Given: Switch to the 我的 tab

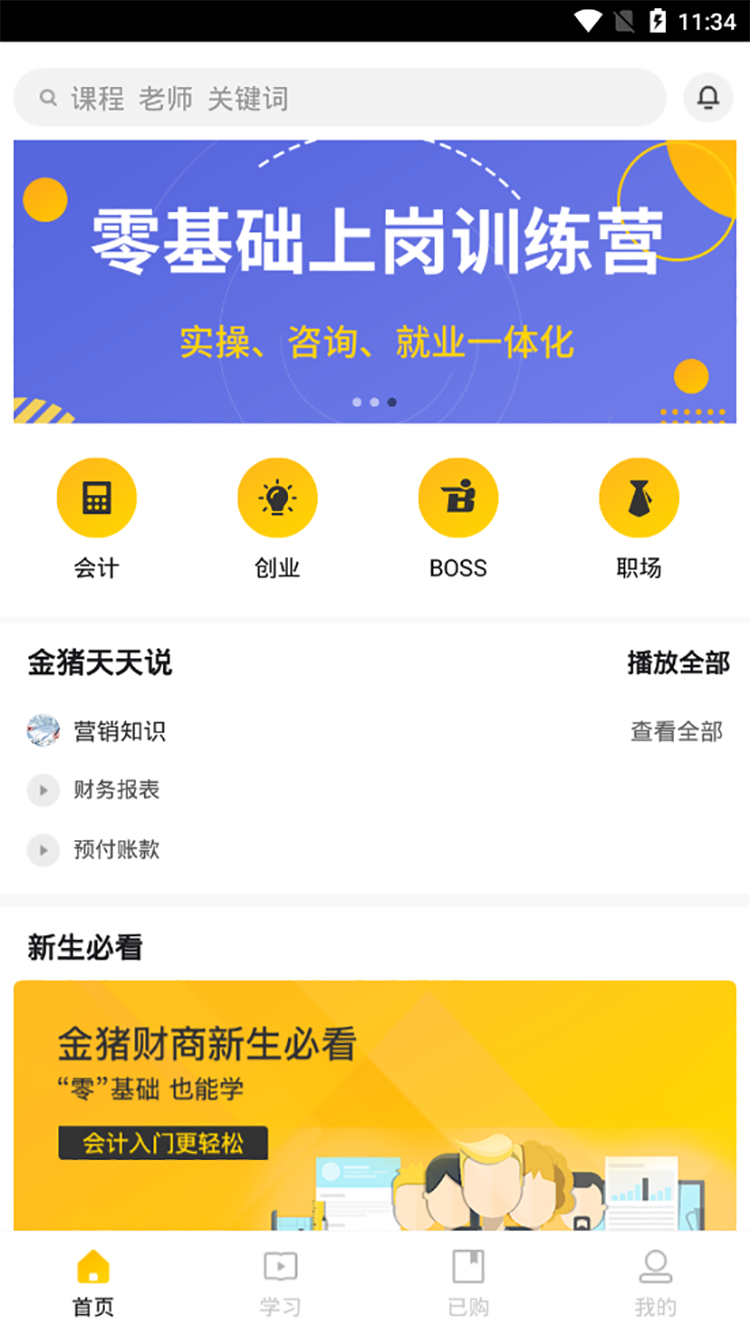Looking at the screenshot, I should (655, 1282).
